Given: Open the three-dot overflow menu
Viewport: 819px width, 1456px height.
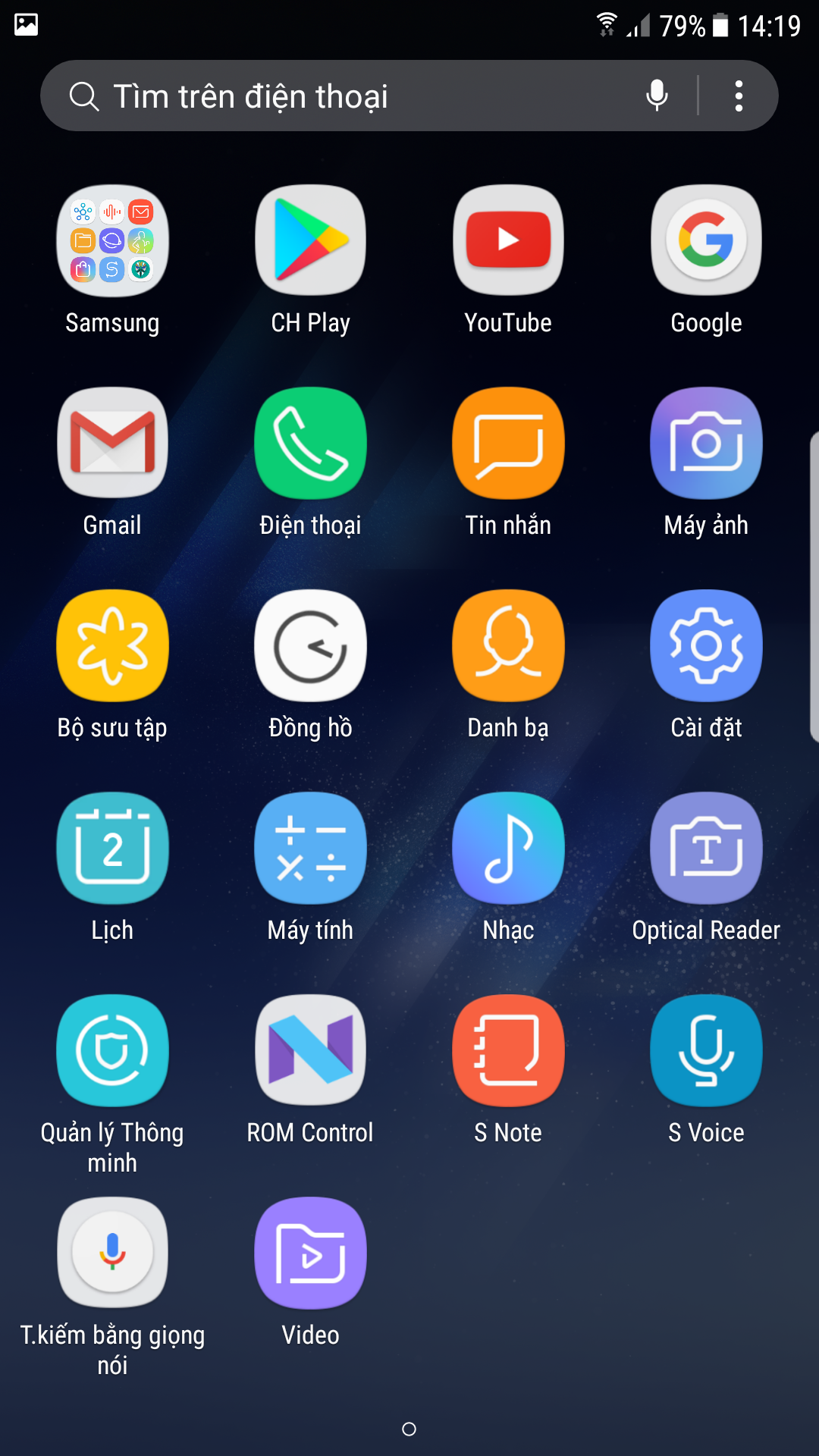Looking at the screenshot, I should click(x=739, y=96).
